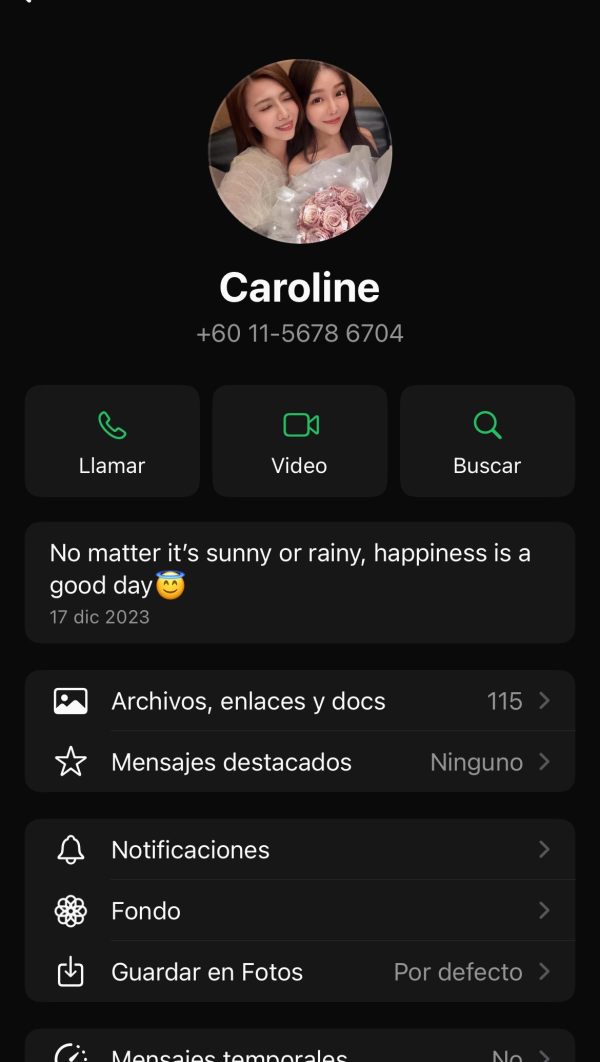Viewport: 600px width, 1062px height.
Task: Open the Fondo wallpaper option
Action: (x=300, y=910)
